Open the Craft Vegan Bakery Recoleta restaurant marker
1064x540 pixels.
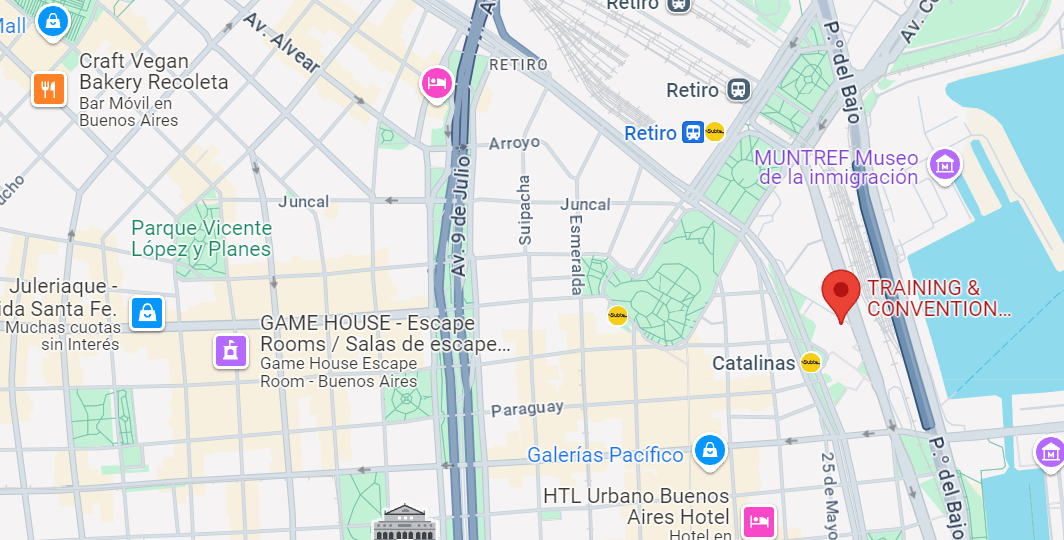pyautogui.click(x=48, y=89)
